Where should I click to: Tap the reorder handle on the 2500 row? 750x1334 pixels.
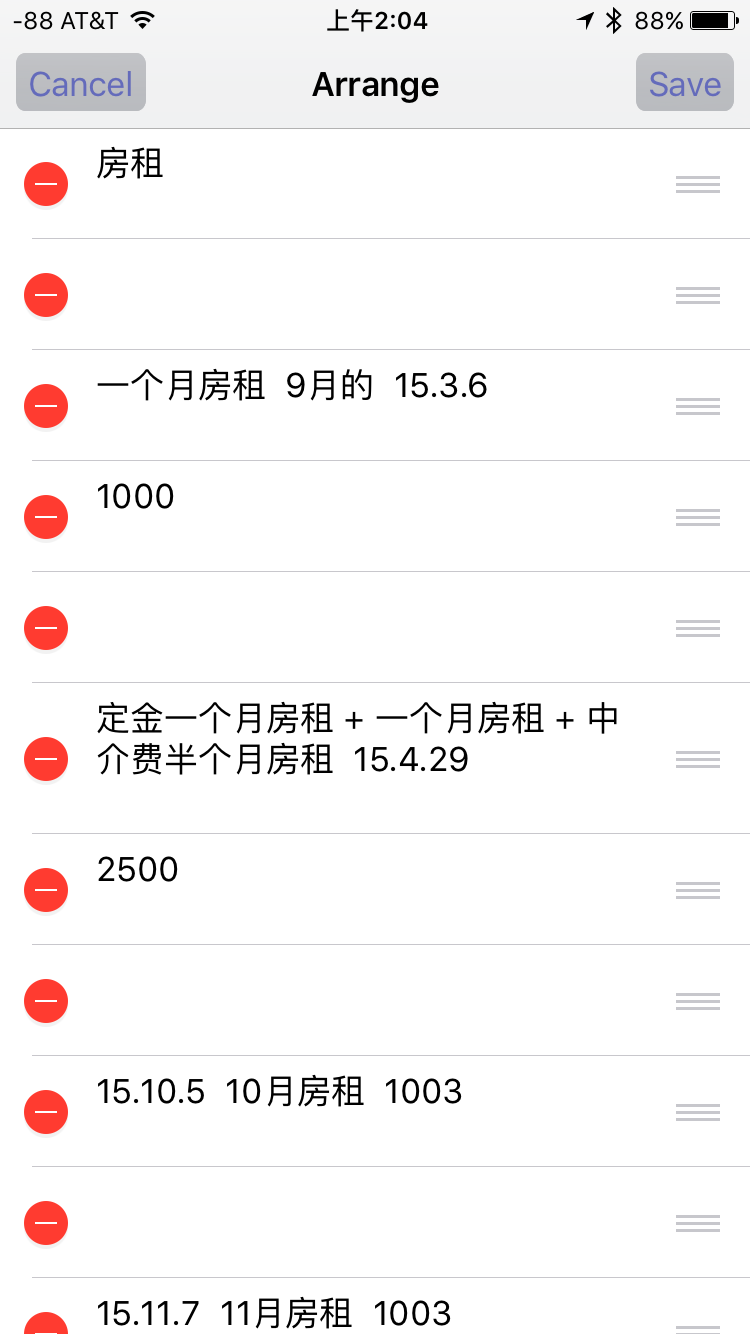click(x=698, y=889)
